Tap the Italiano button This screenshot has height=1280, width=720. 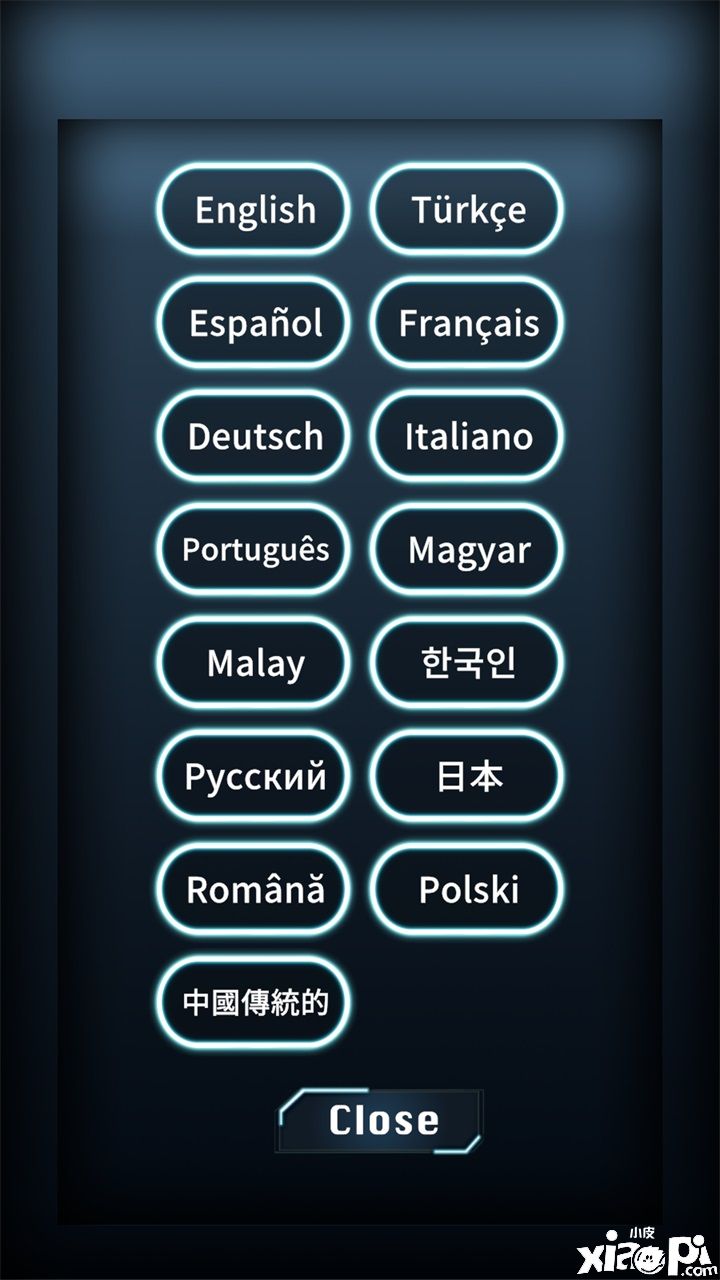[x=467, y=436]
